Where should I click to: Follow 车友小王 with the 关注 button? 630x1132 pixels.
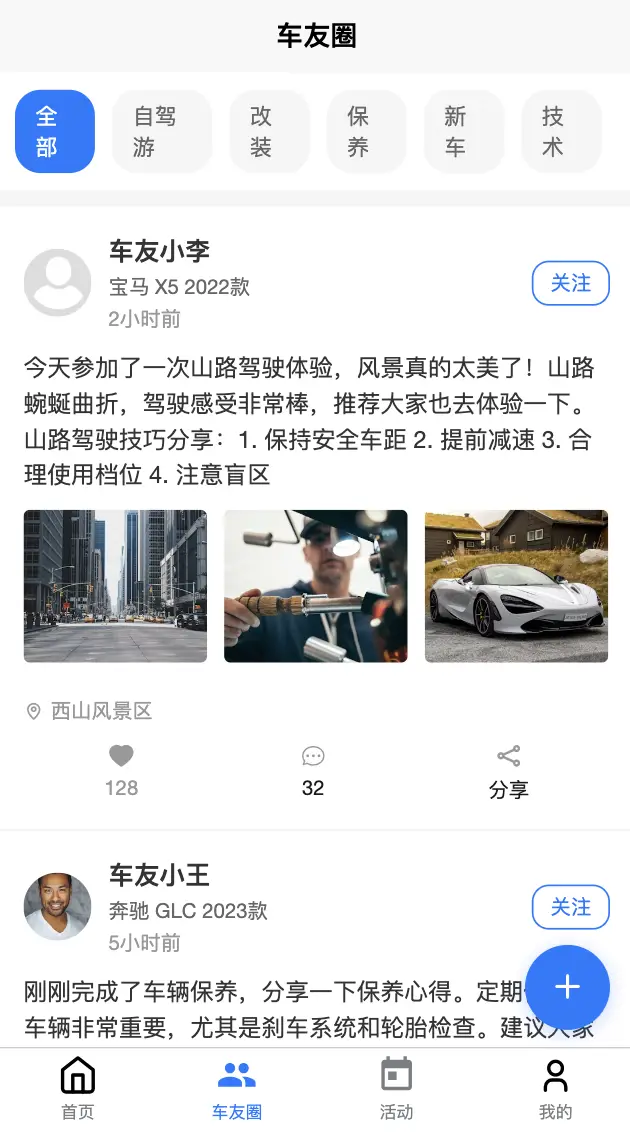pos(570,907)
